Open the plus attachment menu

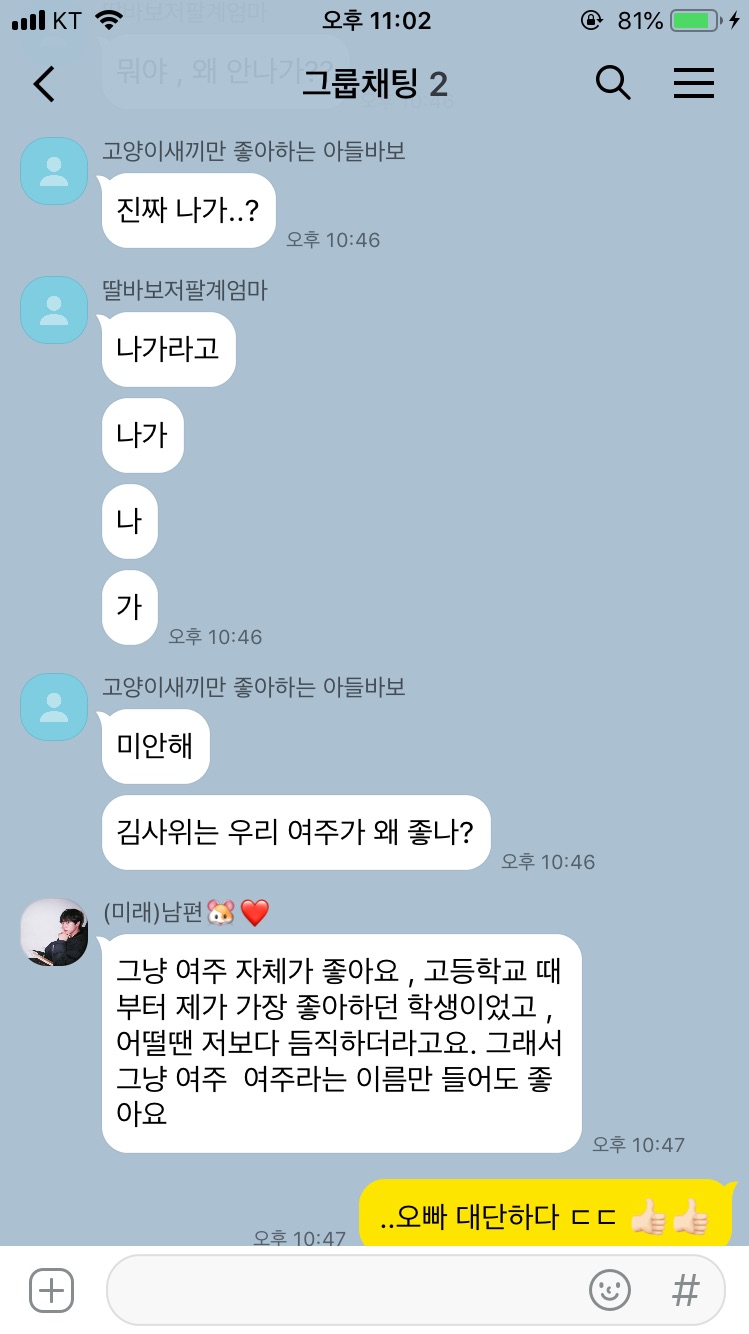[x=51, y=1290]
